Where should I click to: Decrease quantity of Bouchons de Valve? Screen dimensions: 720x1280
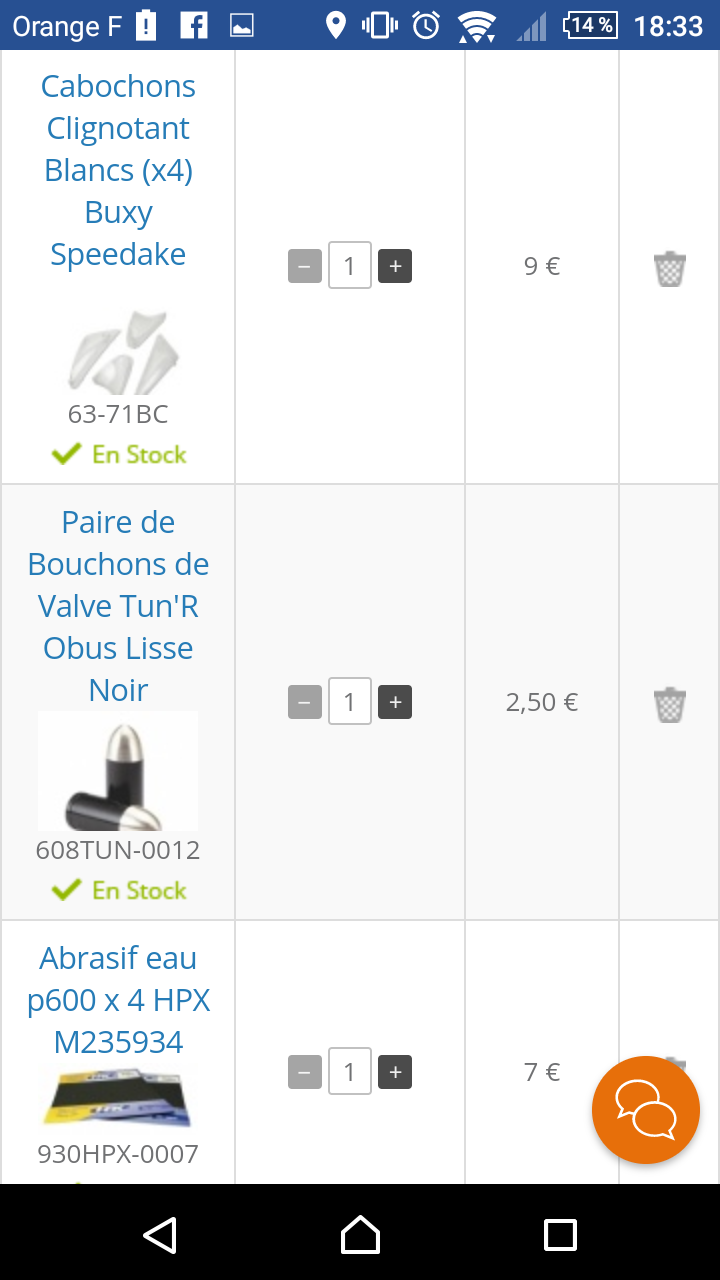(304, 702)
